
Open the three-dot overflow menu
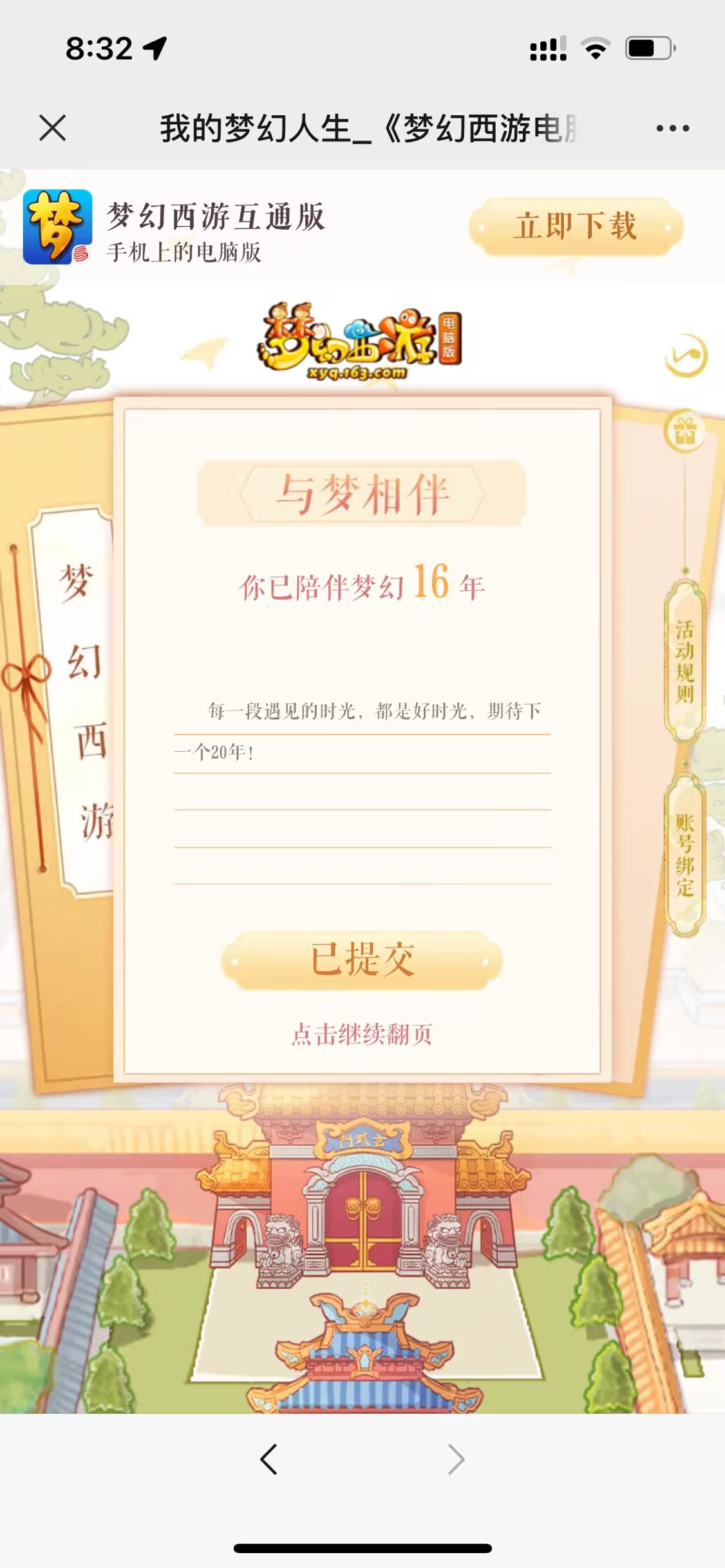[x=672, y=128]
